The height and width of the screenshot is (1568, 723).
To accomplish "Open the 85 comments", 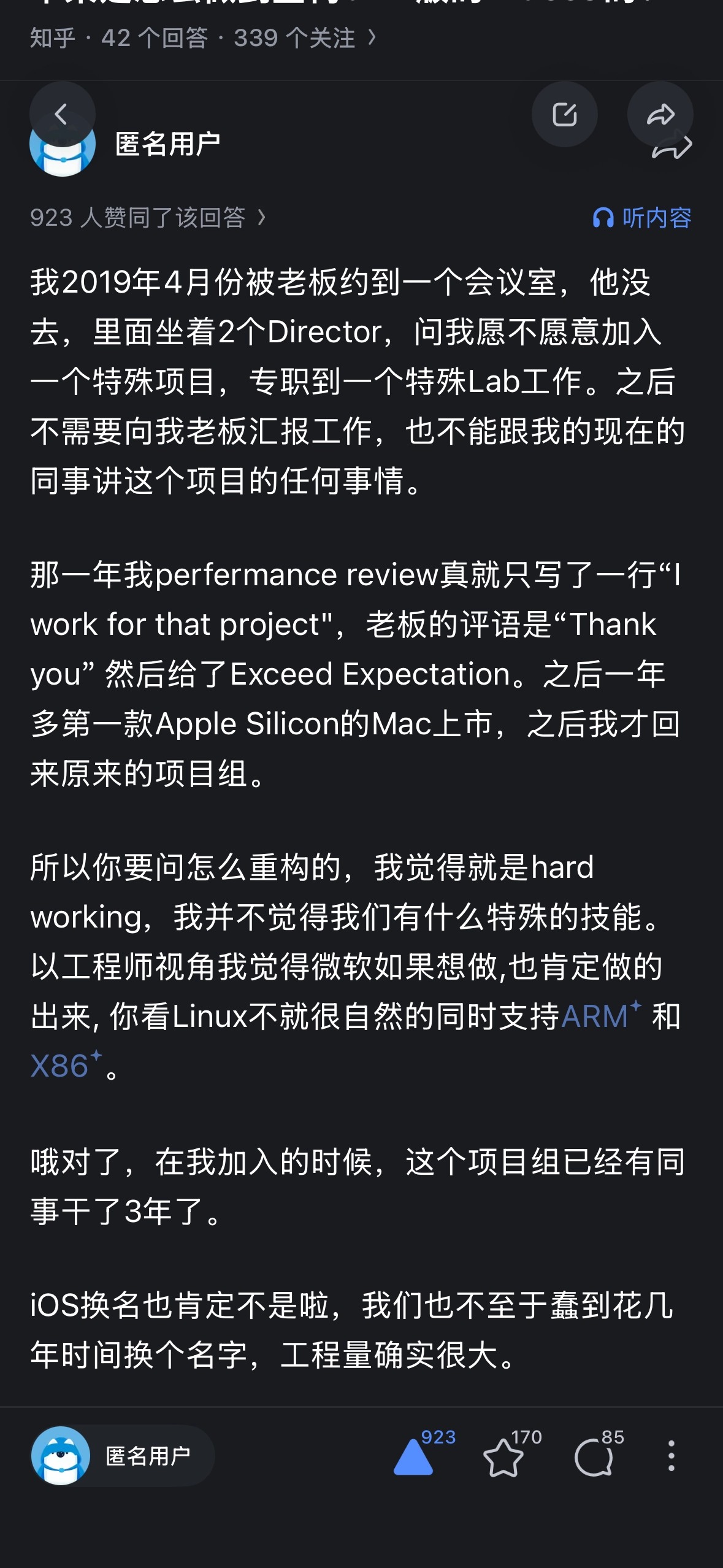I will pyautogui.click(x=593, y=1457).
